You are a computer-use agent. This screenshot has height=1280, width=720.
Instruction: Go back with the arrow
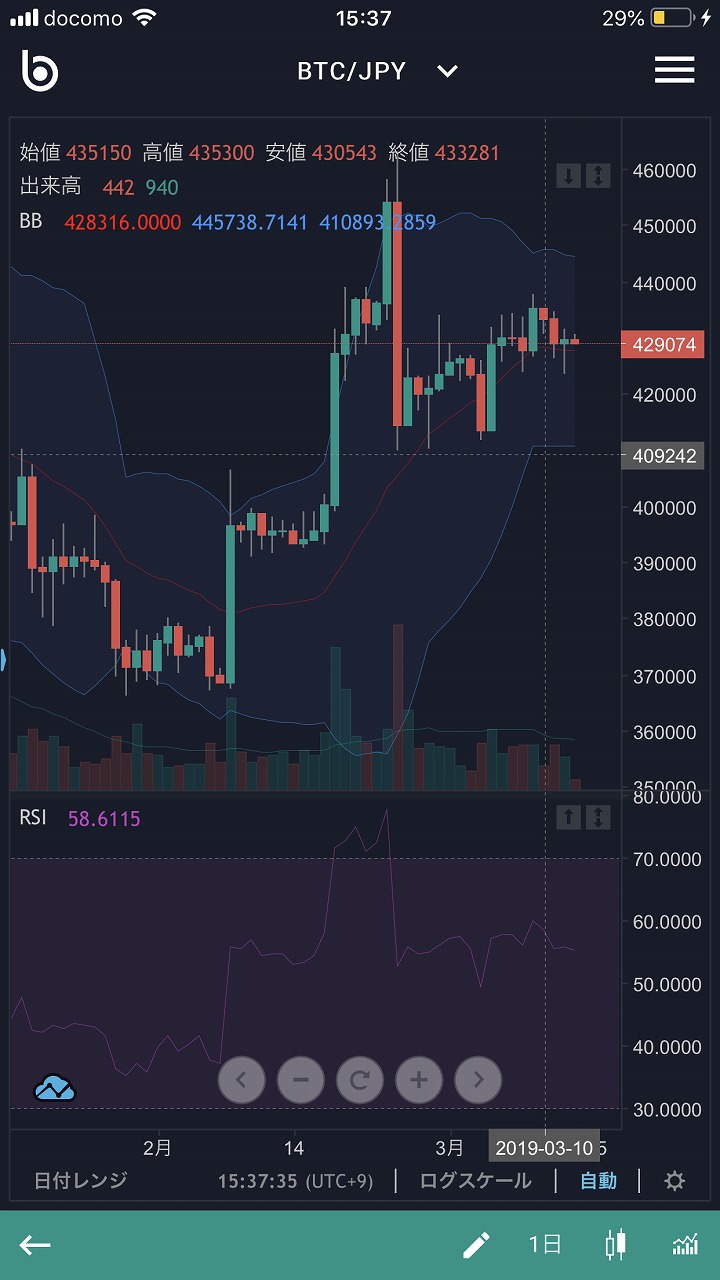pyautogui.click(x=36, y=1245)
